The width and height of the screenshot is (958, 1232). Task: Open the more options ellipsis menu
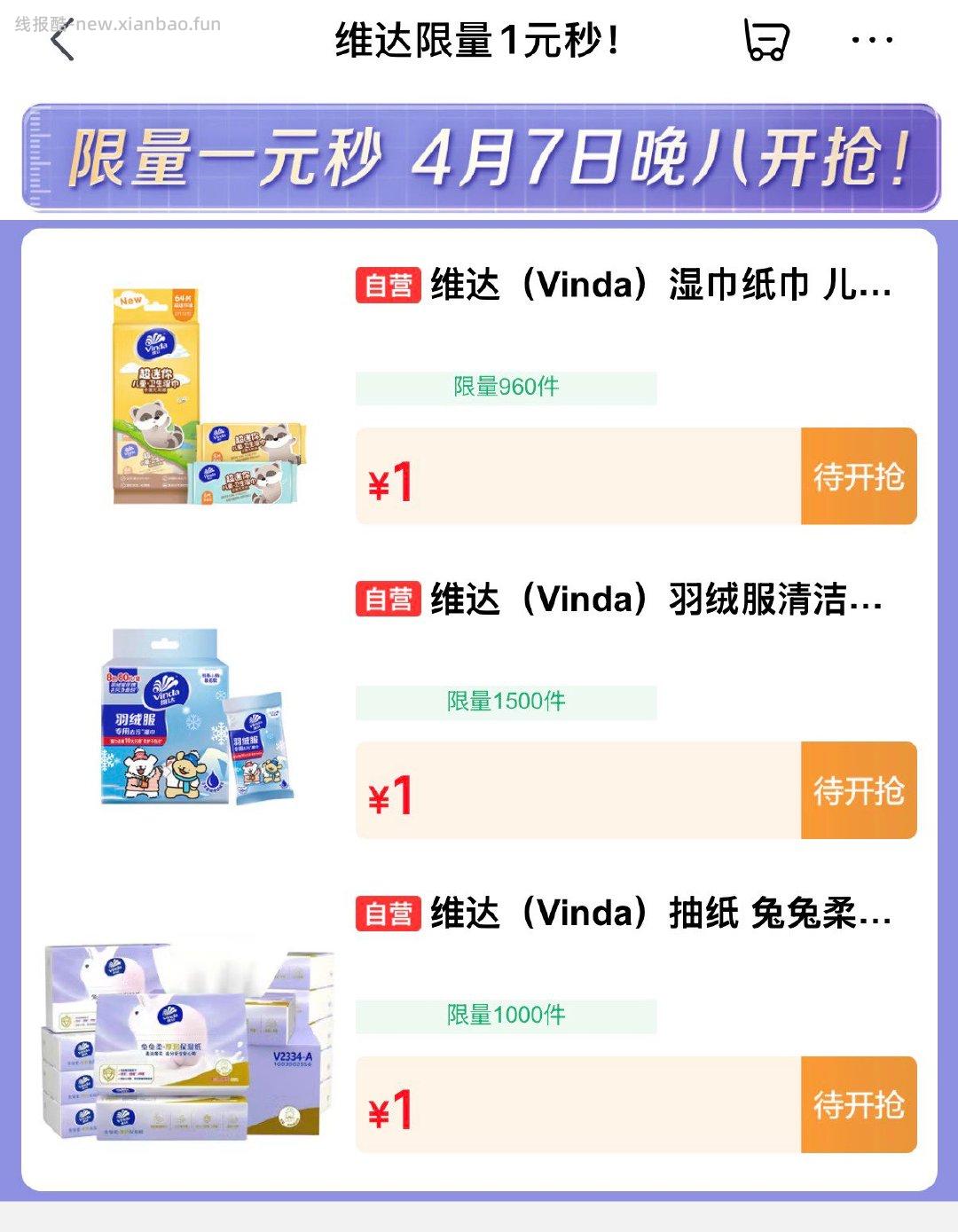[x=872, y=39]
